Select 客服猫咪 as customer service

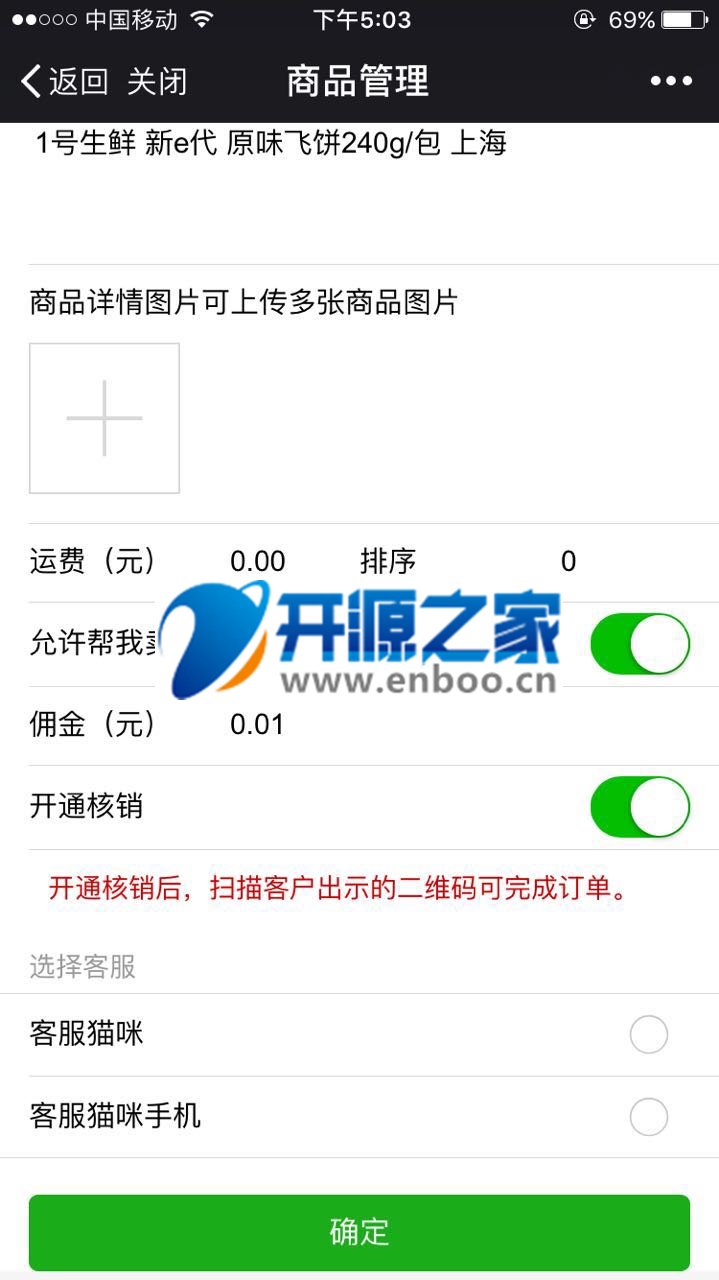[648, 1034]
